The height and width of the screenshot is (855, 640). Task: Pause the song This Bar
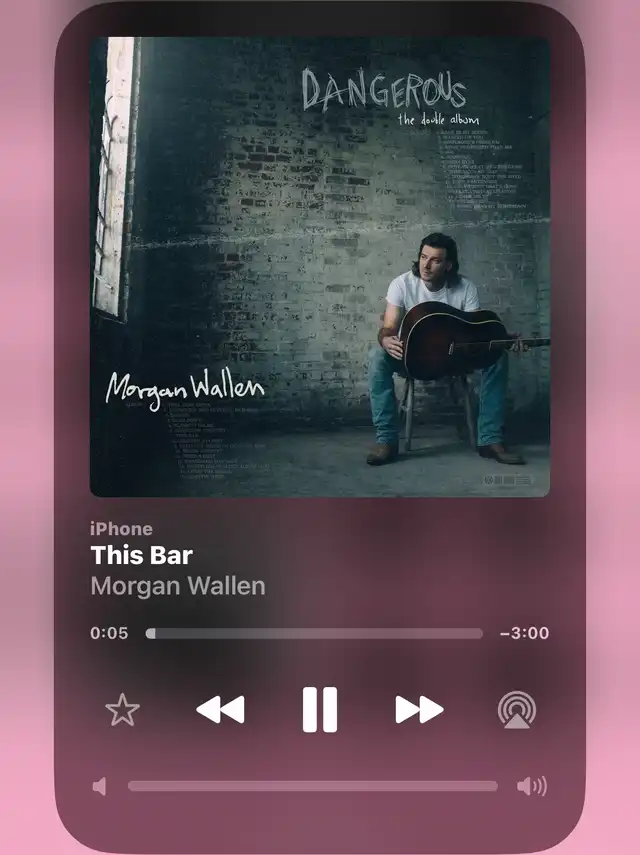point(320,710)
